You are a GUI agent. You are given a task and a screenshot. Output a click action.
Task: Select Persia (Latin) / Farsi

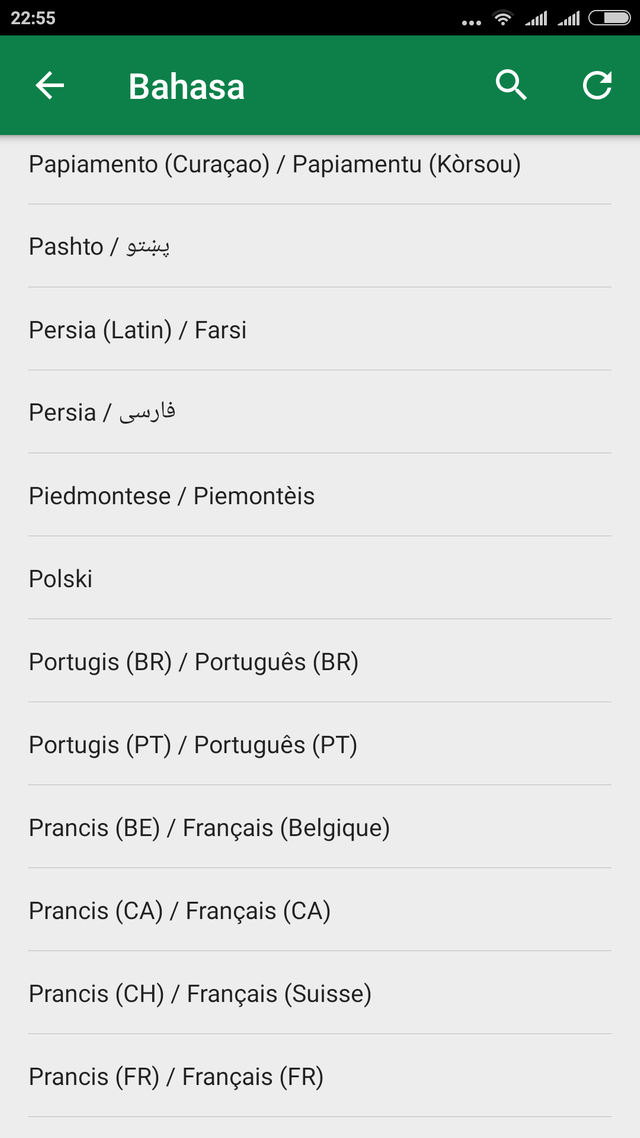click(x=320, y=329)
